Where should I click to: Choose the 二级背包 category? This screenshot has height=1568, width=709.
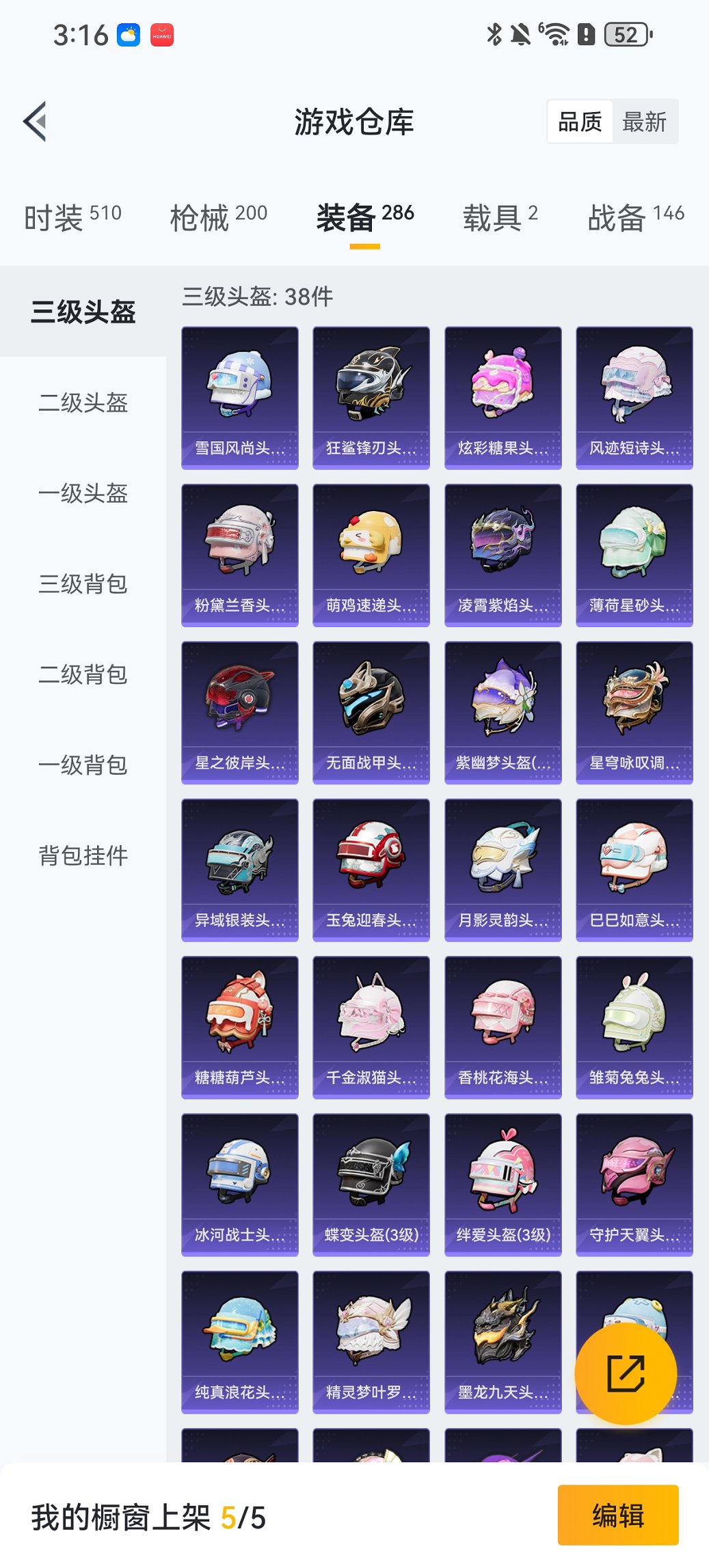tap(83, 674)
